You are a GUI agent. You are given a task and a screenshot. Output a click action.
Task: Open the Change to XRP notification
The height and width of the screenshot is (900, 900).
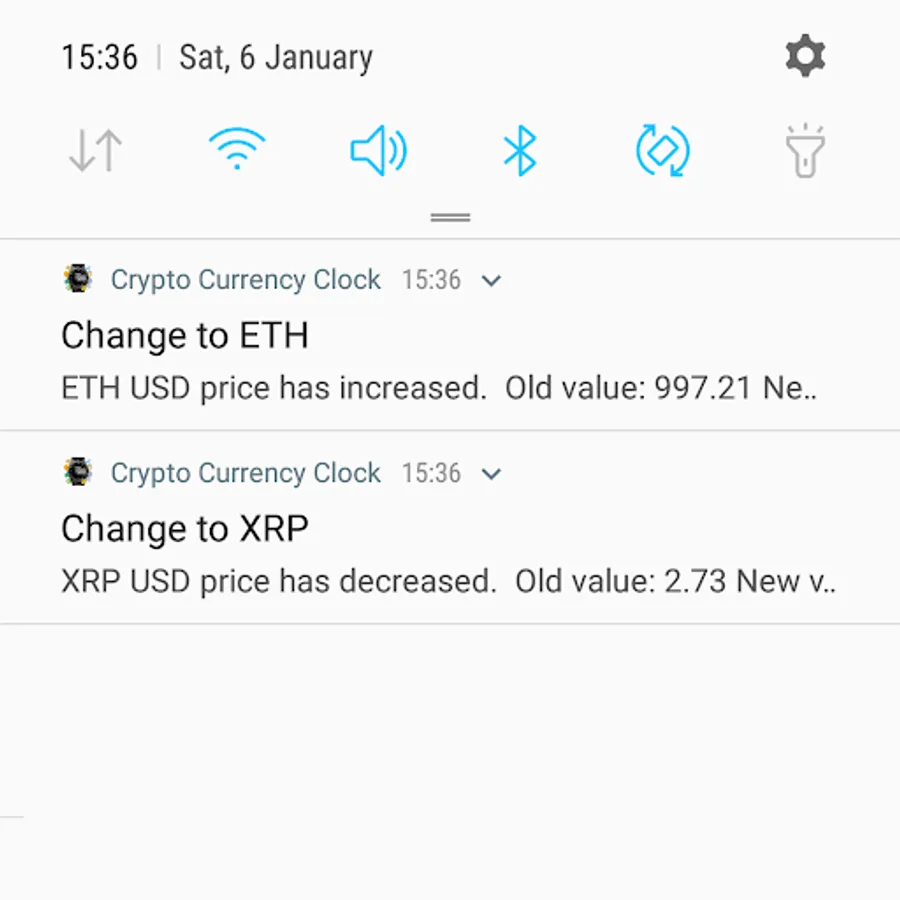point(440,552)
